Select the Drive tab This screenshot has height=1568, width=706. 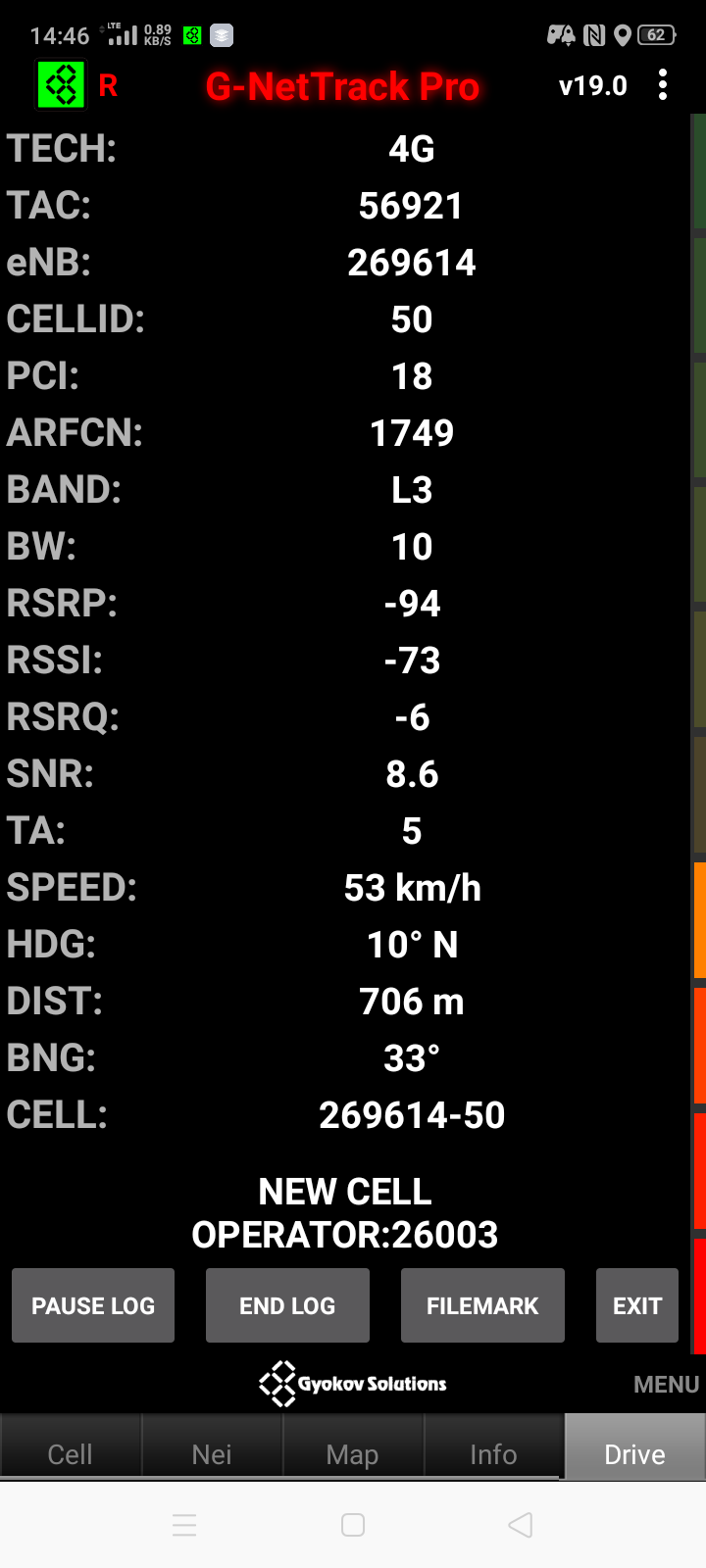click(634, 1453)
